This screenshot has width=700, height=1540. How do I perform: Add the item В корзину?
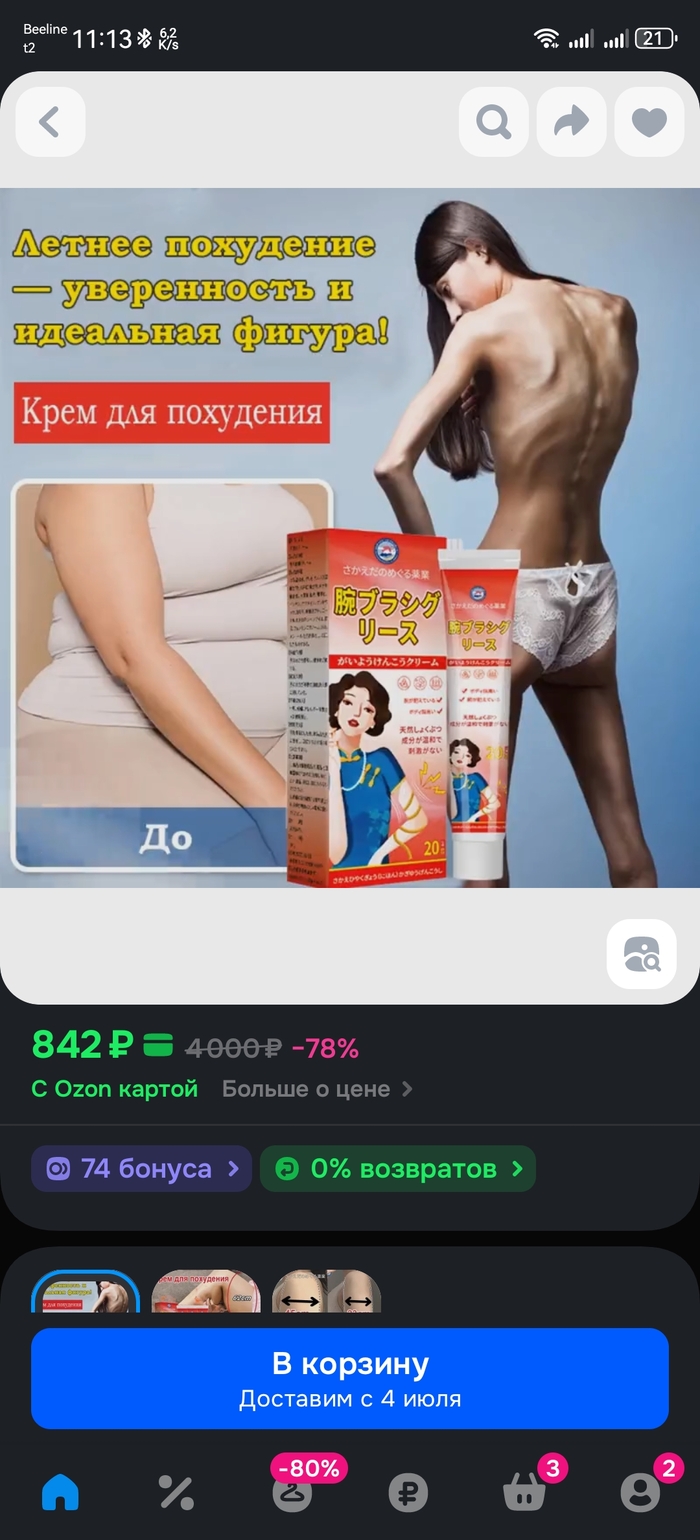tap(350, 1378)
